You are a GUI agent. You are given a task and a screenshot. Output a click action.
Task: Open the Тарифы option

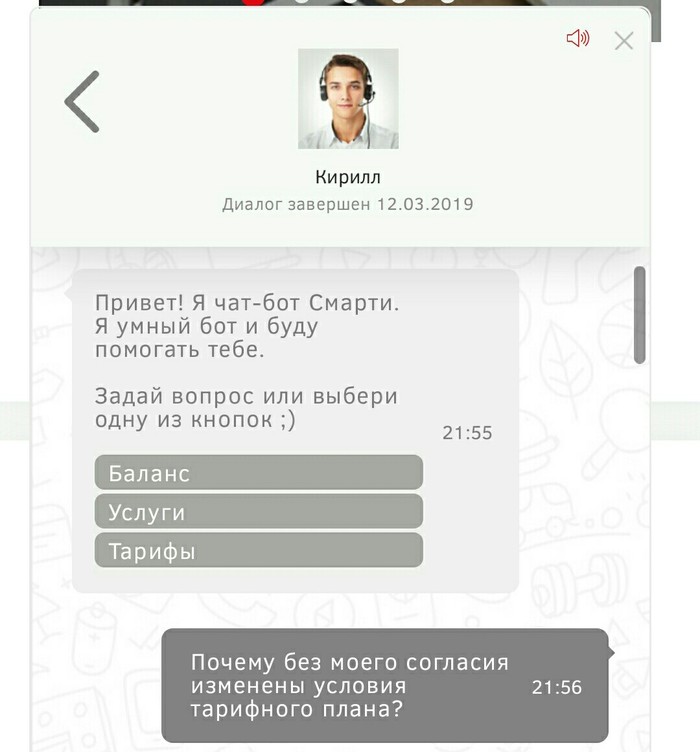coord(258,551)
